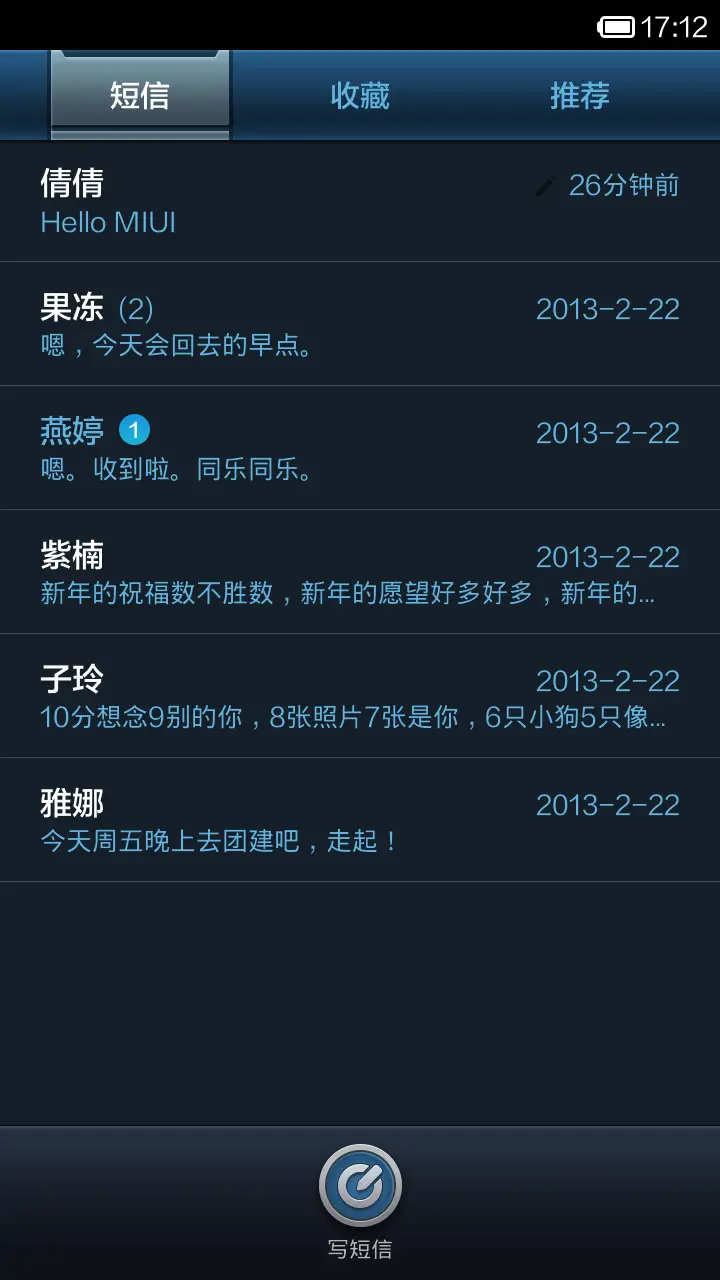Open the conversation with 倩倩
720x1280 pixels.
click(300, 200)
